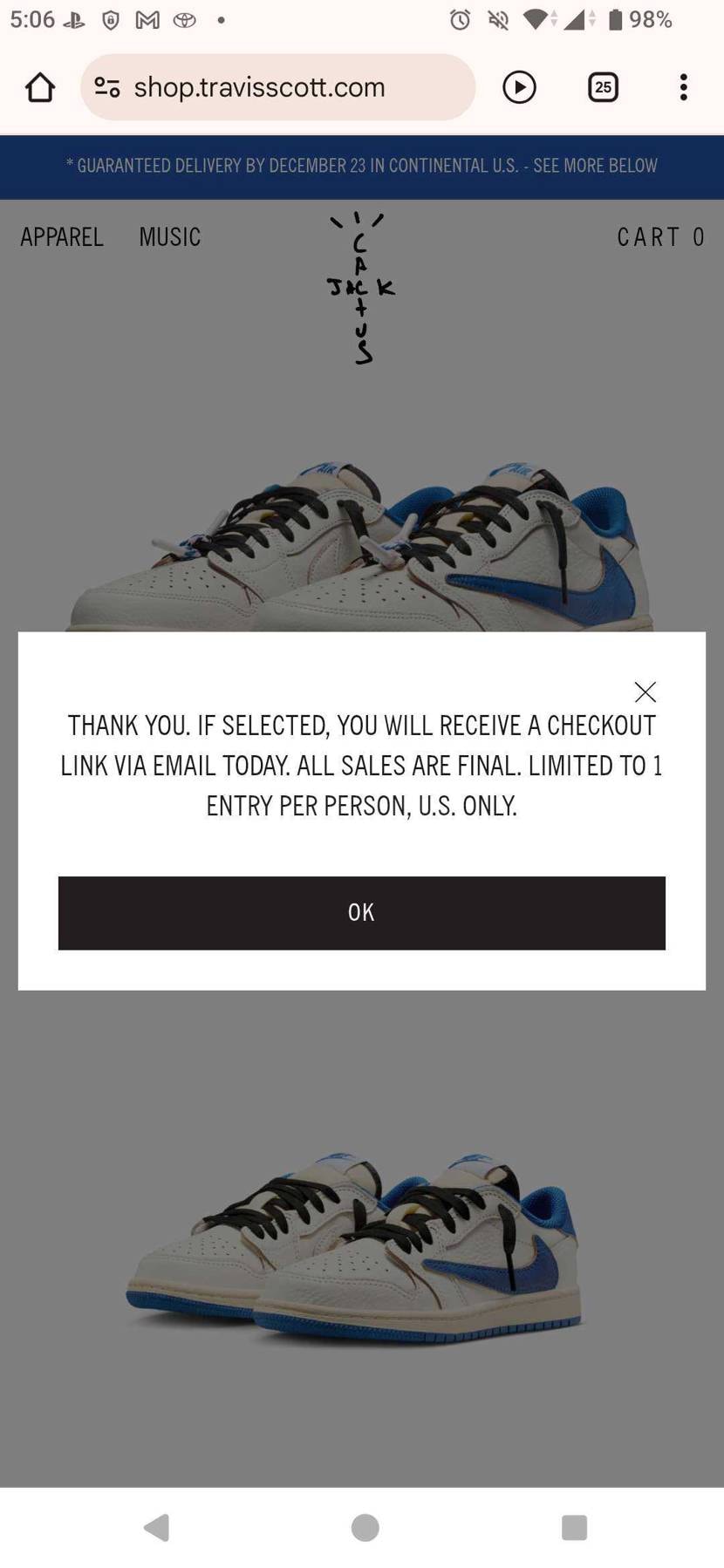Open the Music section
Viewport: 724px width, 1568px height.
[x=170, y=237]
